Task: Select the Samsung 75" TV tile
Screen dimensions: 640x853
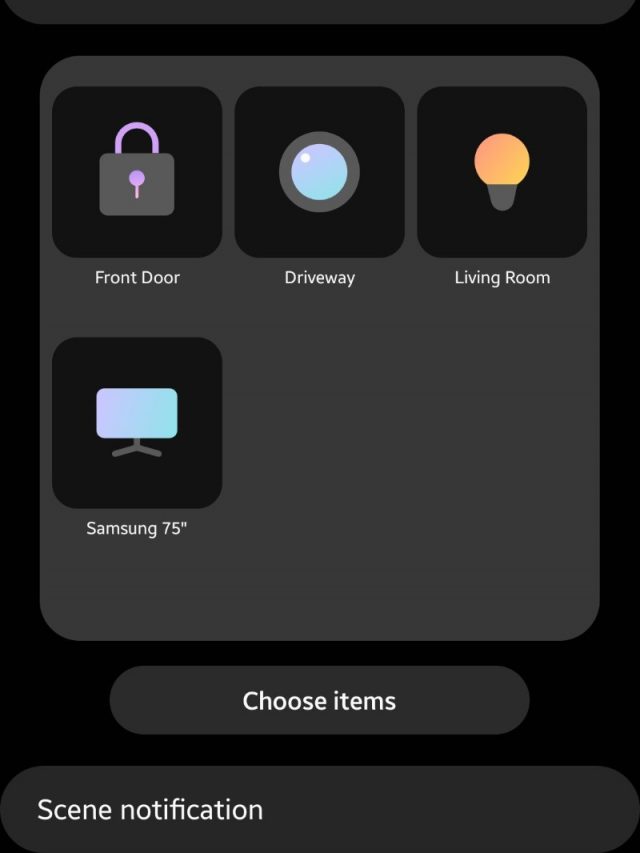Action: [137, 422]
